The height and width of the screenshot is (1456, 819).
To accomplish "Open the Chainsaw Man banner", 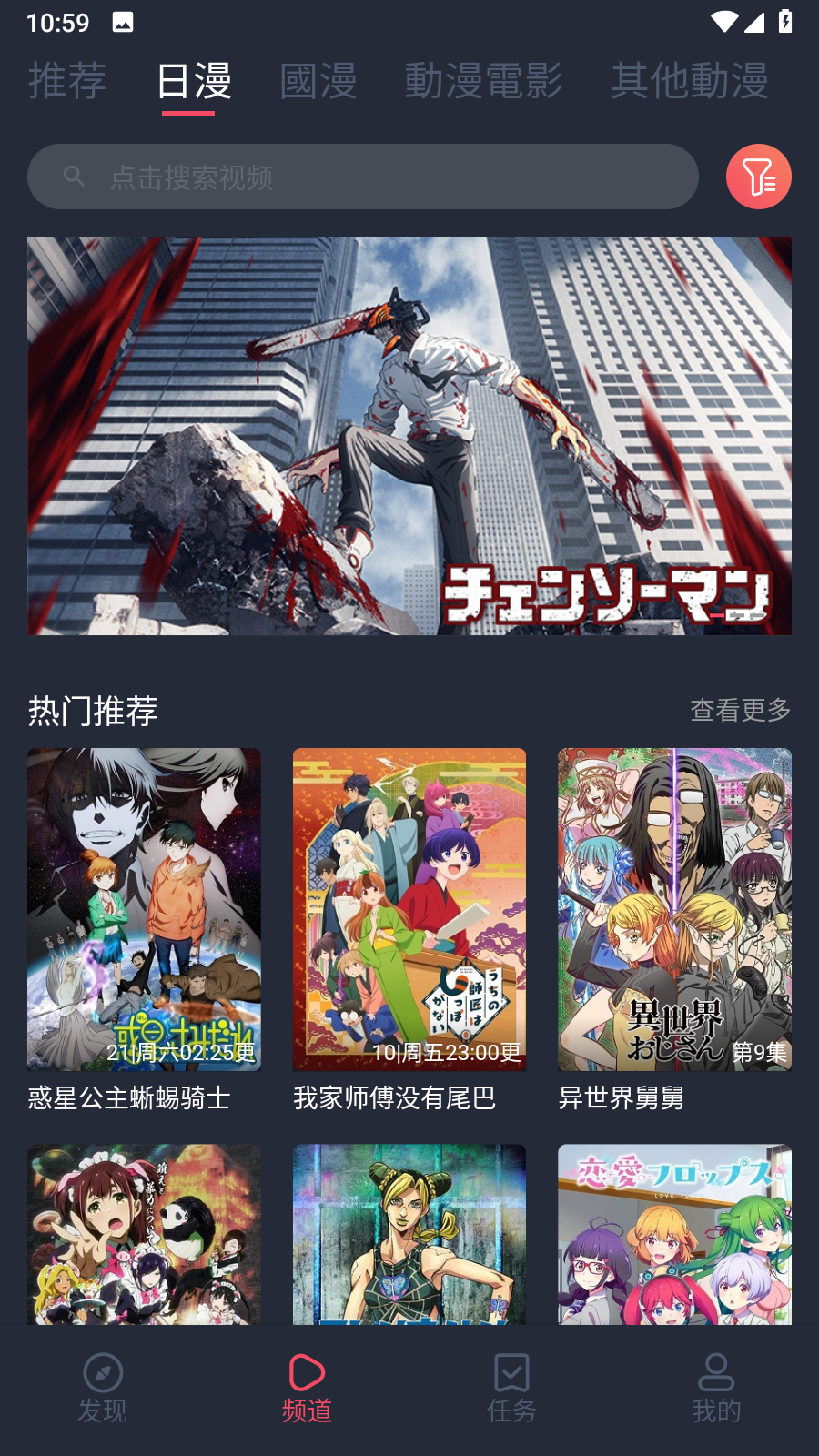I will 409,435.
